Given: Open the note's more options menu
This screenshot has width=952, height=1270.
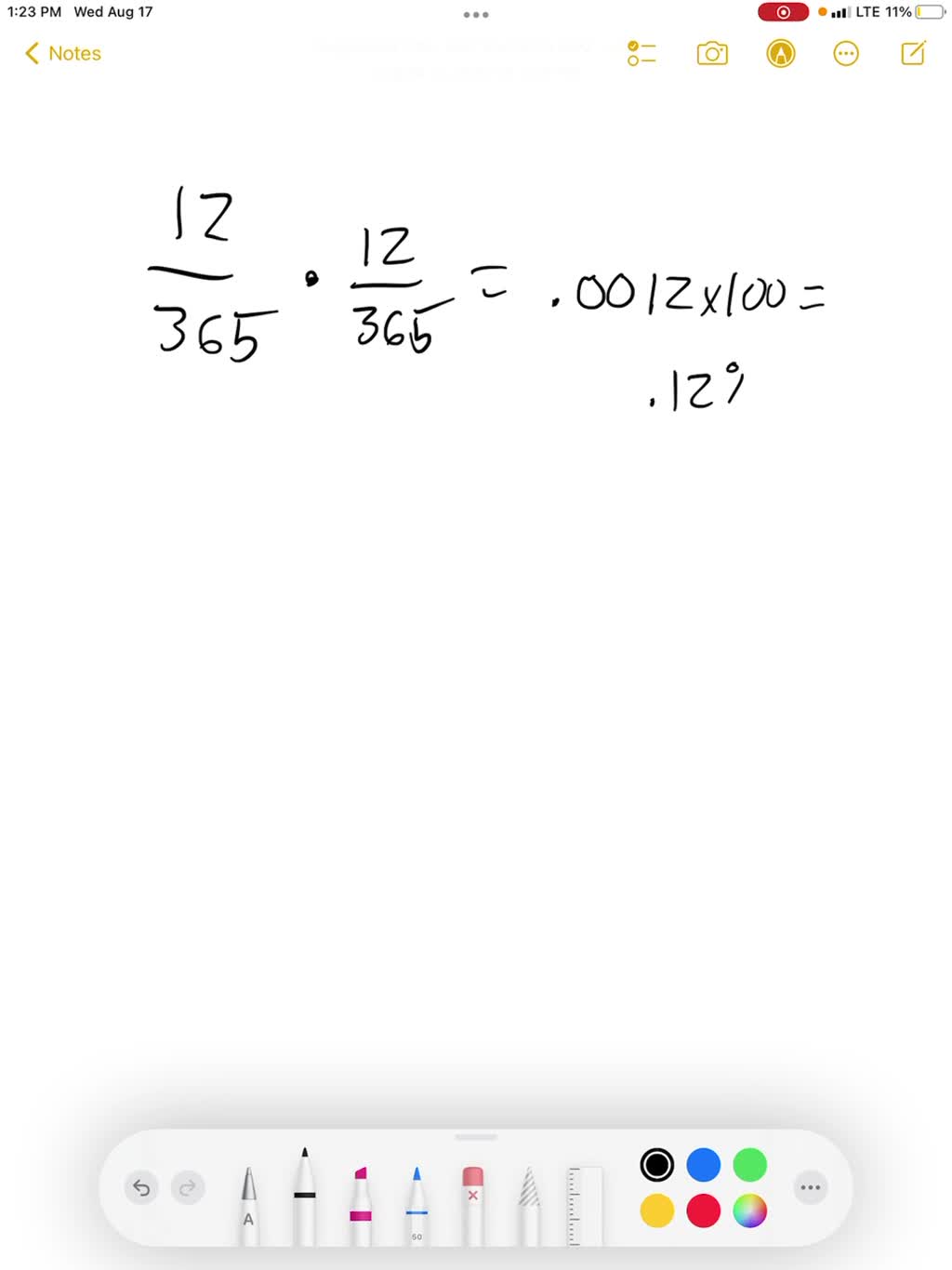Looking at the screenshot, I should [846, 54].
